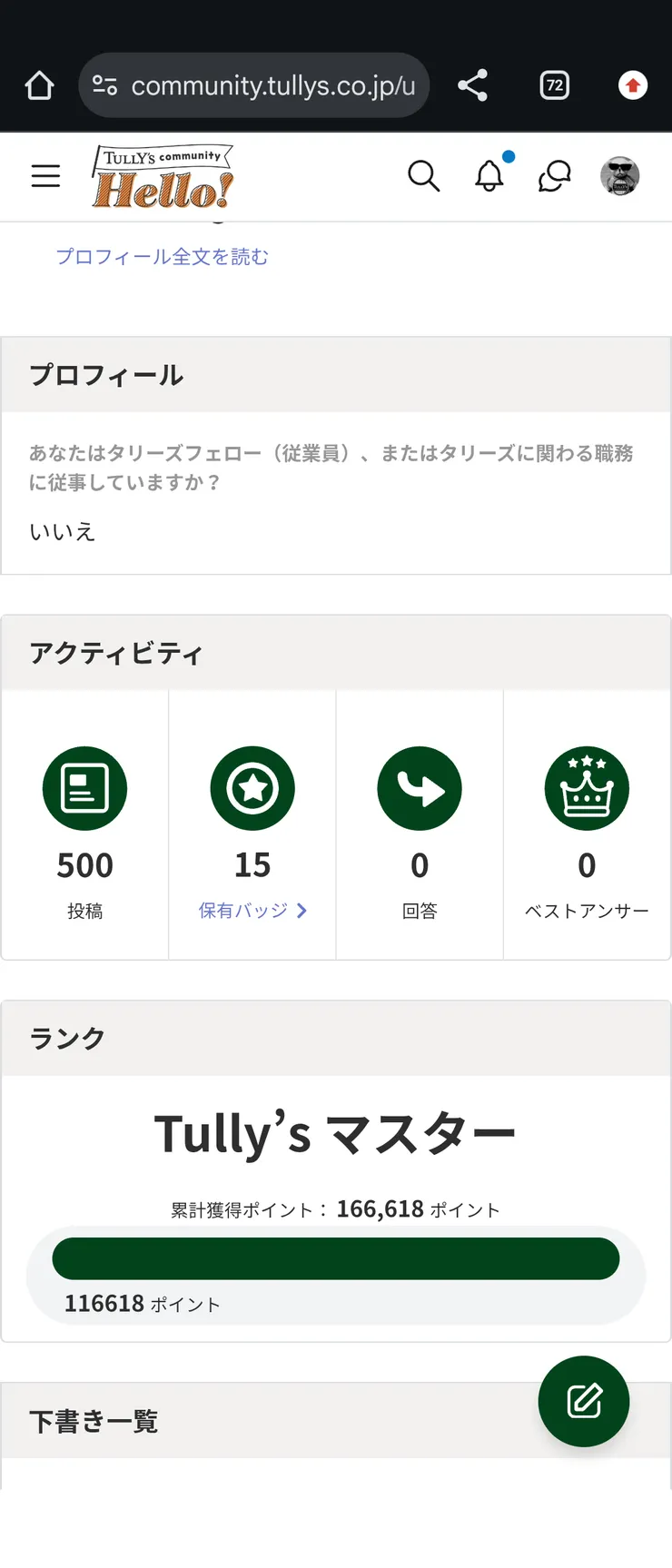Click the 回答 reply arrow icon
The image size is (672, 1568).
[x=419, y=788]
